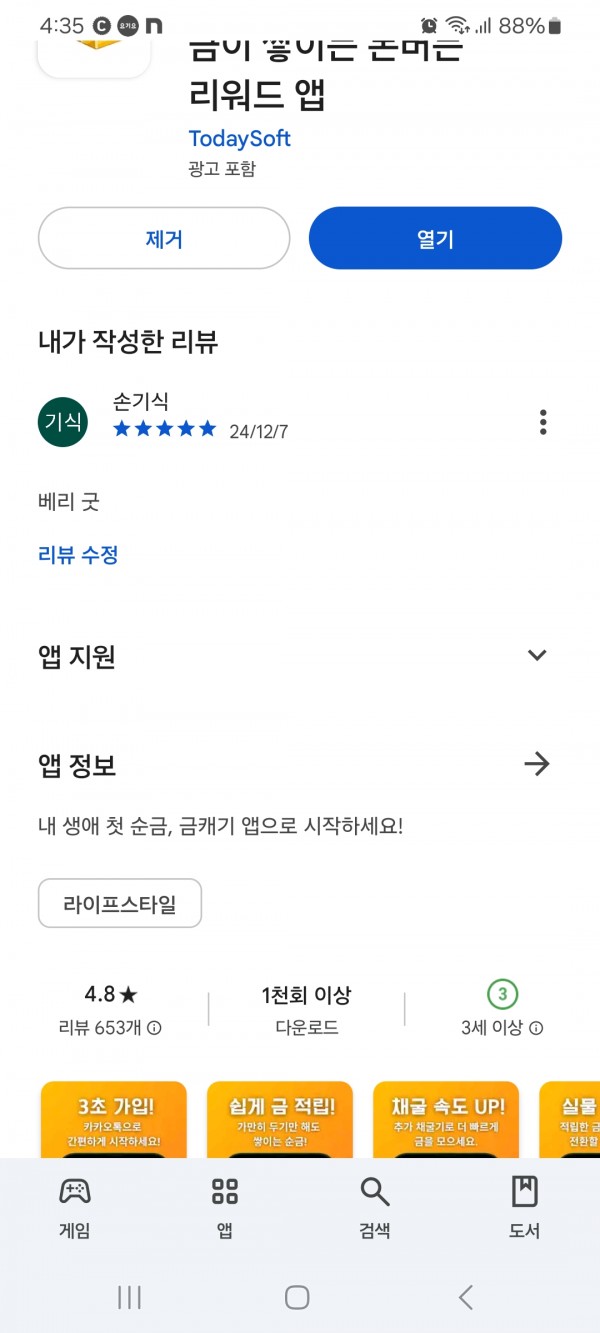Screen dimensions: 600x1333
Task: Go back with system back button
Action: (x=465, y=1297)
